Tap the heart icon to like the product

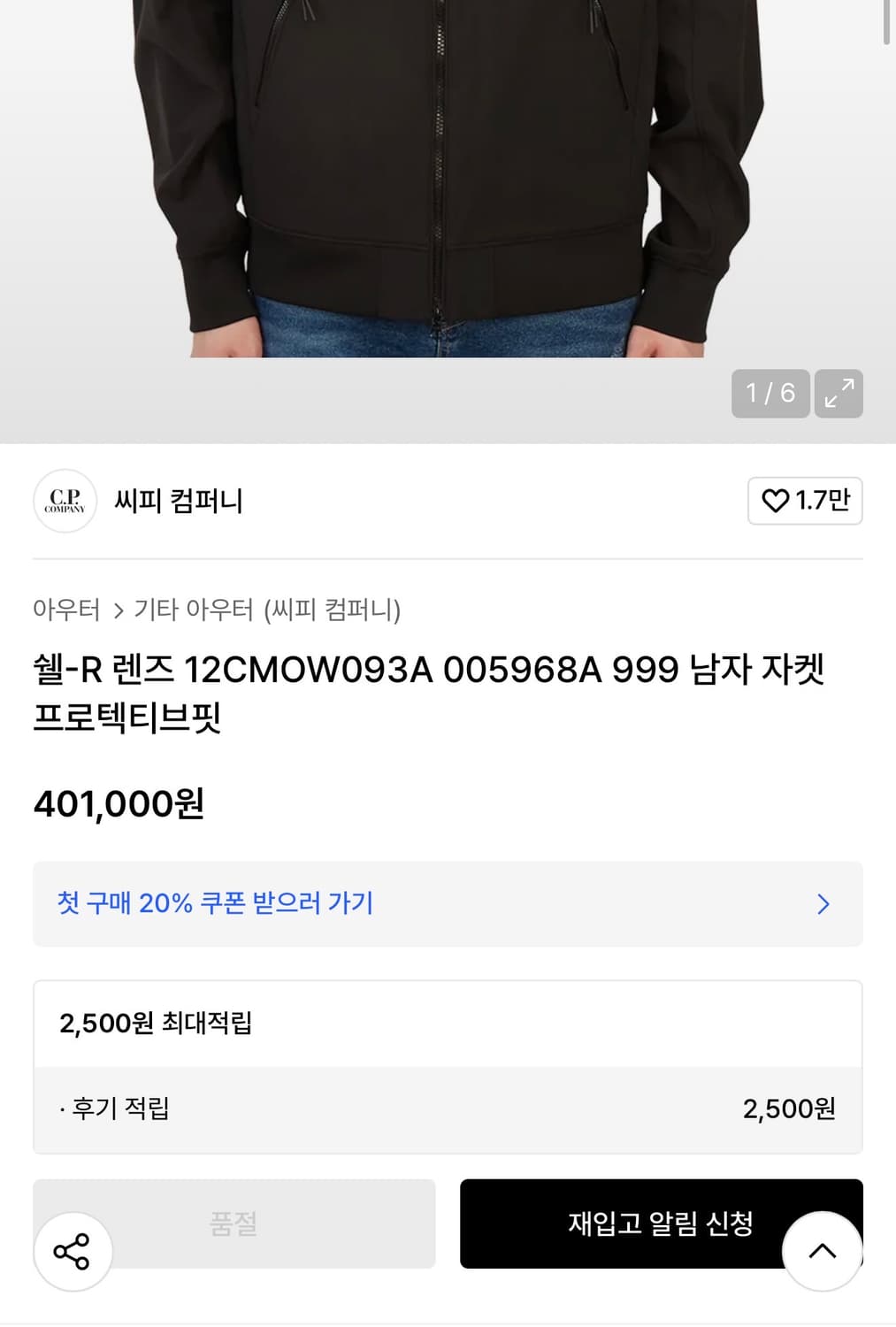(x=776, y=501)
